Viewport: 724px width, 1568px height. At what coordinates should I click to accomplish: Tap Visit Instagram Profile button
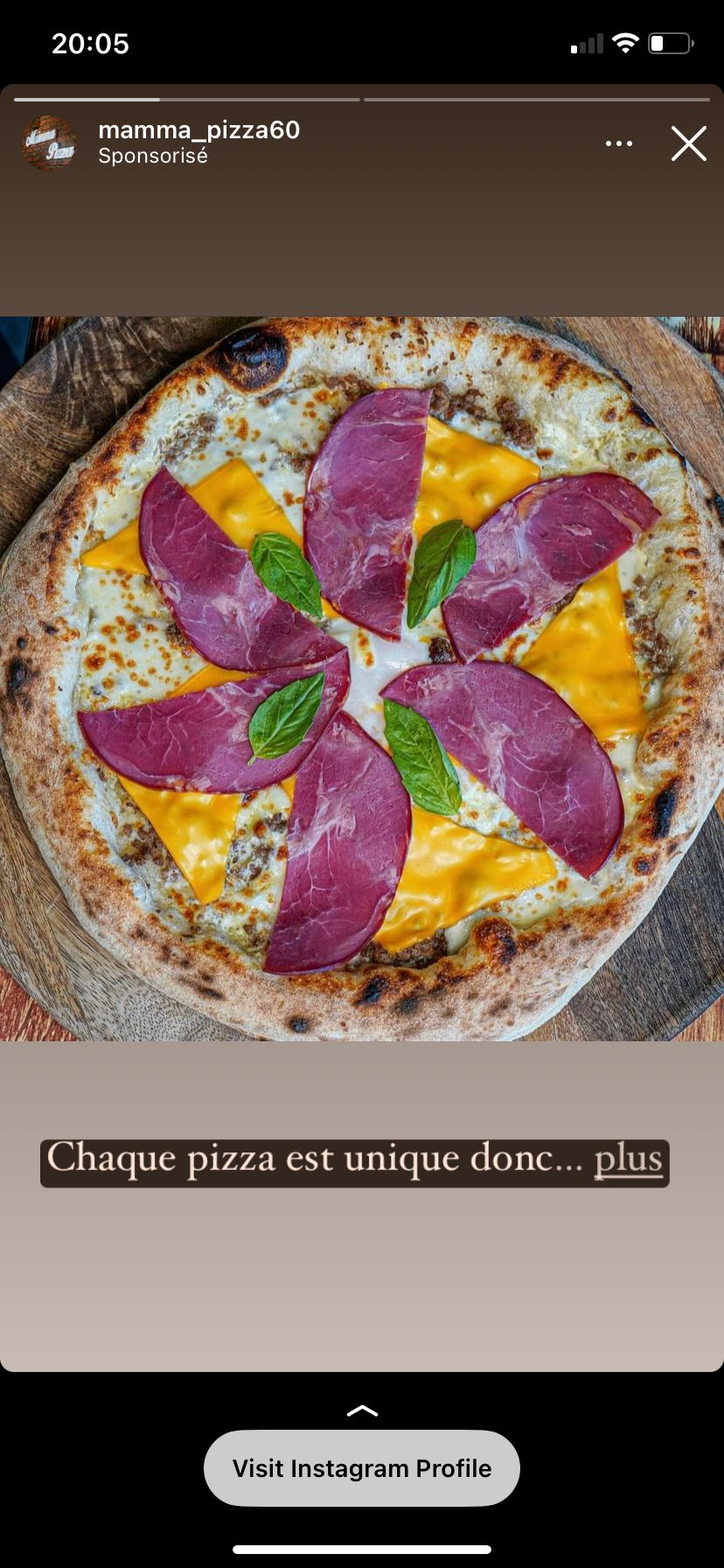[x=362, y=1468]
